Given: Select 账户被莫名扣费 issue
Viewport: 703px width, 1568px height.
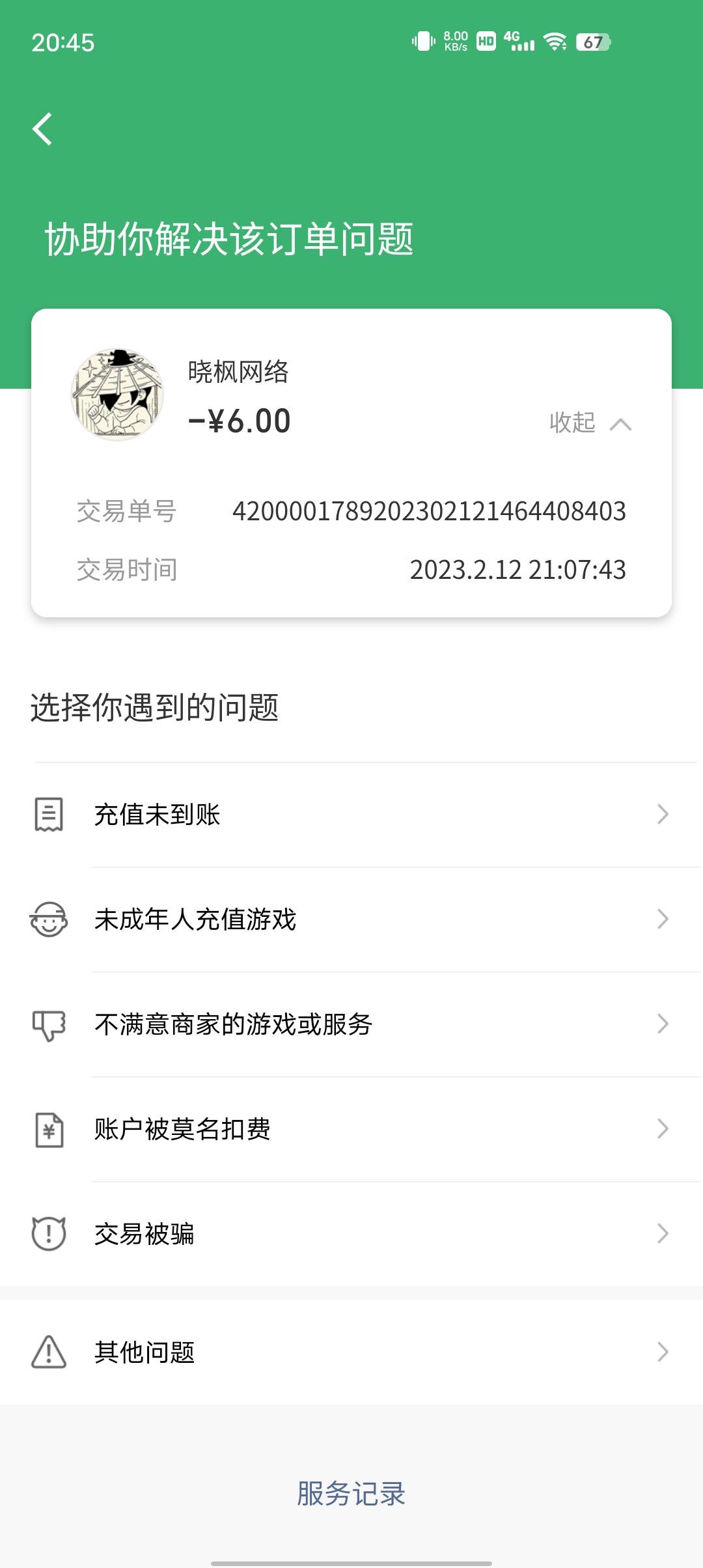Looking at the screenshot, I should coord(351,1129).
